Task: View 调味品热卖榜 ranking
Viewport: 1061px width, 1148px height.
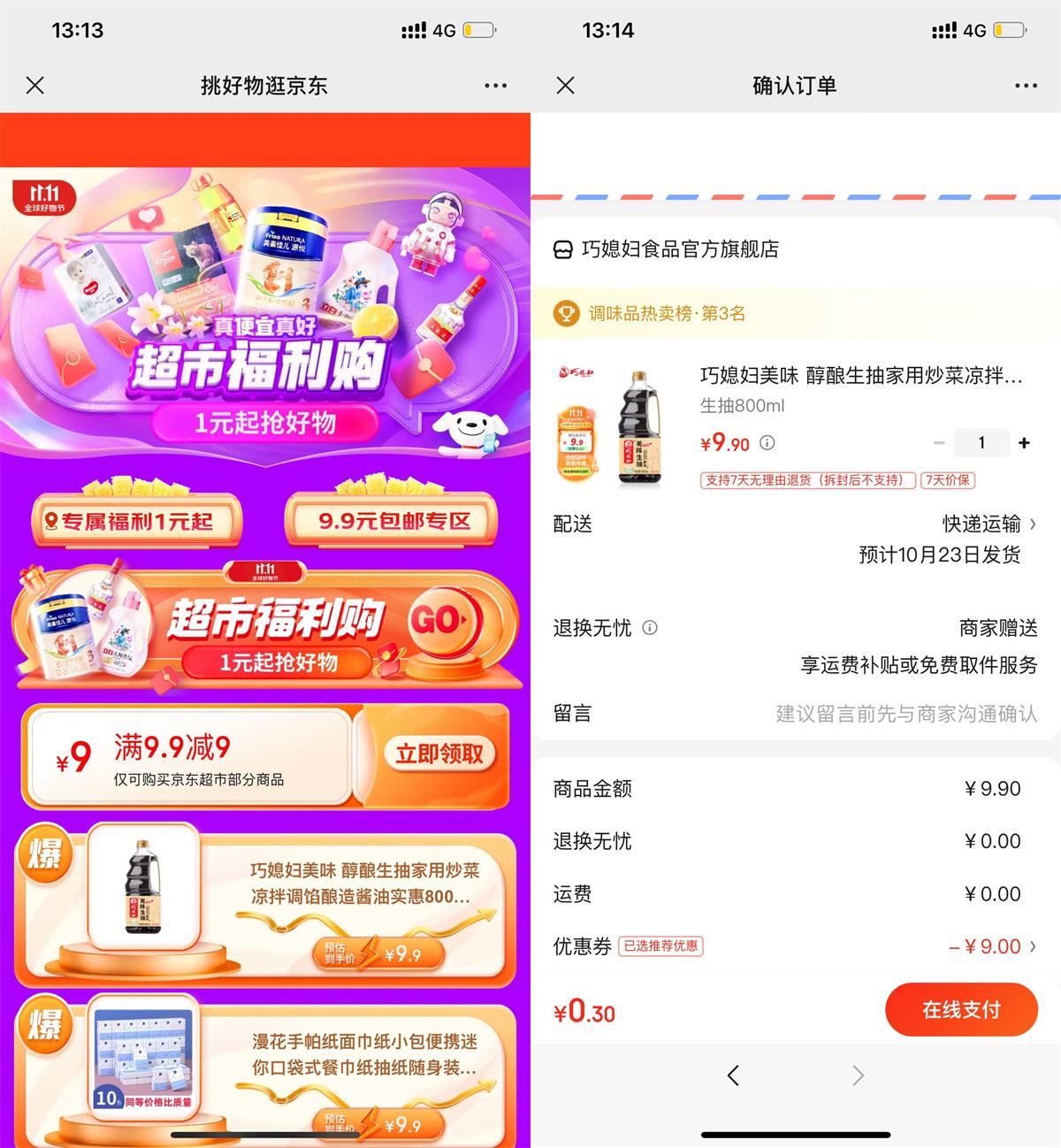Action: [667, 313]
